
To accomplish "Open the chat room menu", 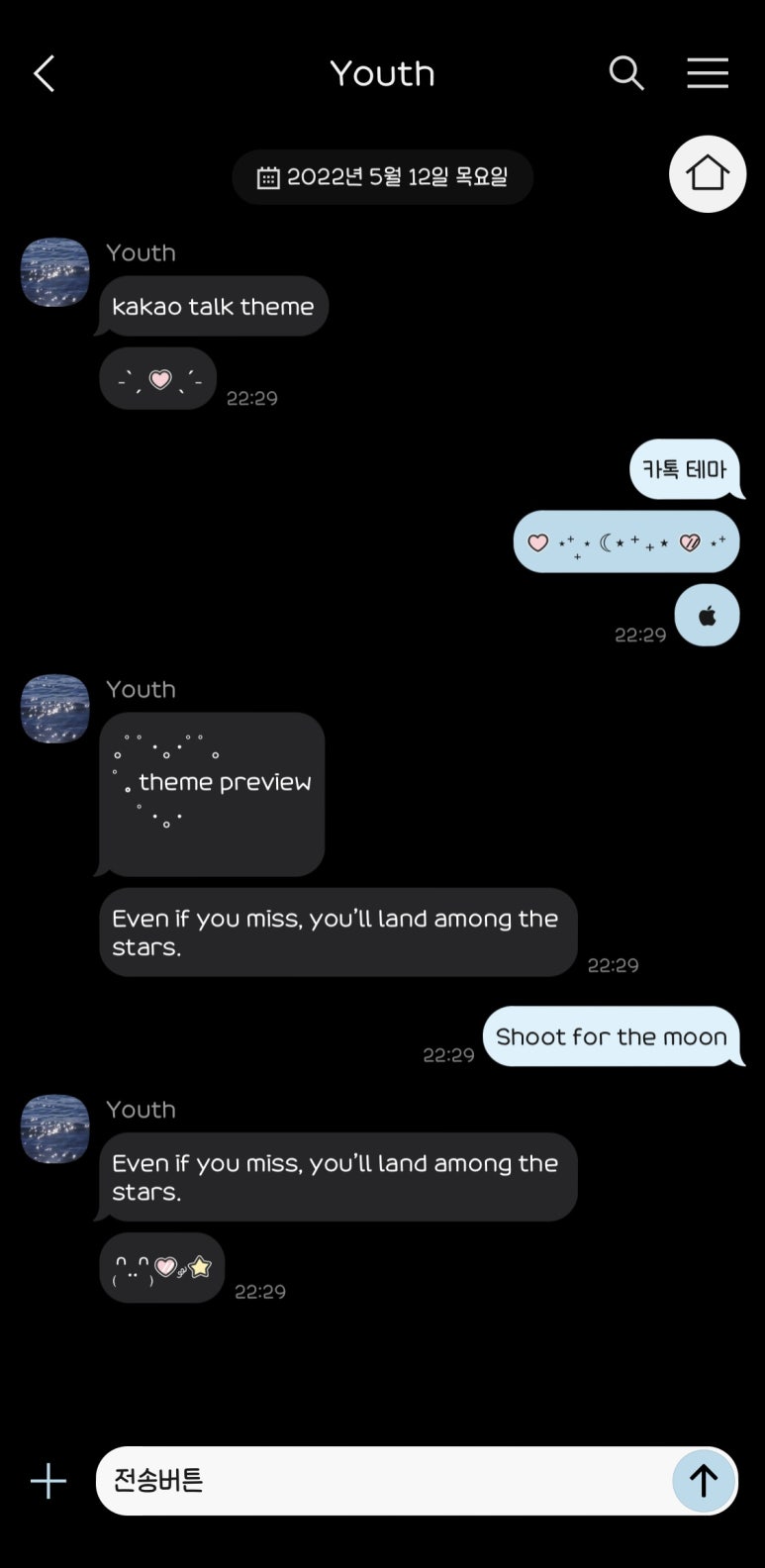I will tap(708, 73).
